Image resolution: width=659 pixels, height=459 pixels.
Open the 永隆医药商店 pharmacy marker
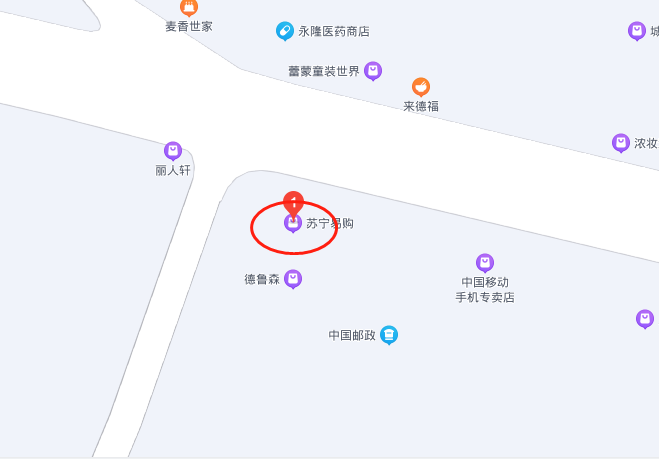pos(285,31)
